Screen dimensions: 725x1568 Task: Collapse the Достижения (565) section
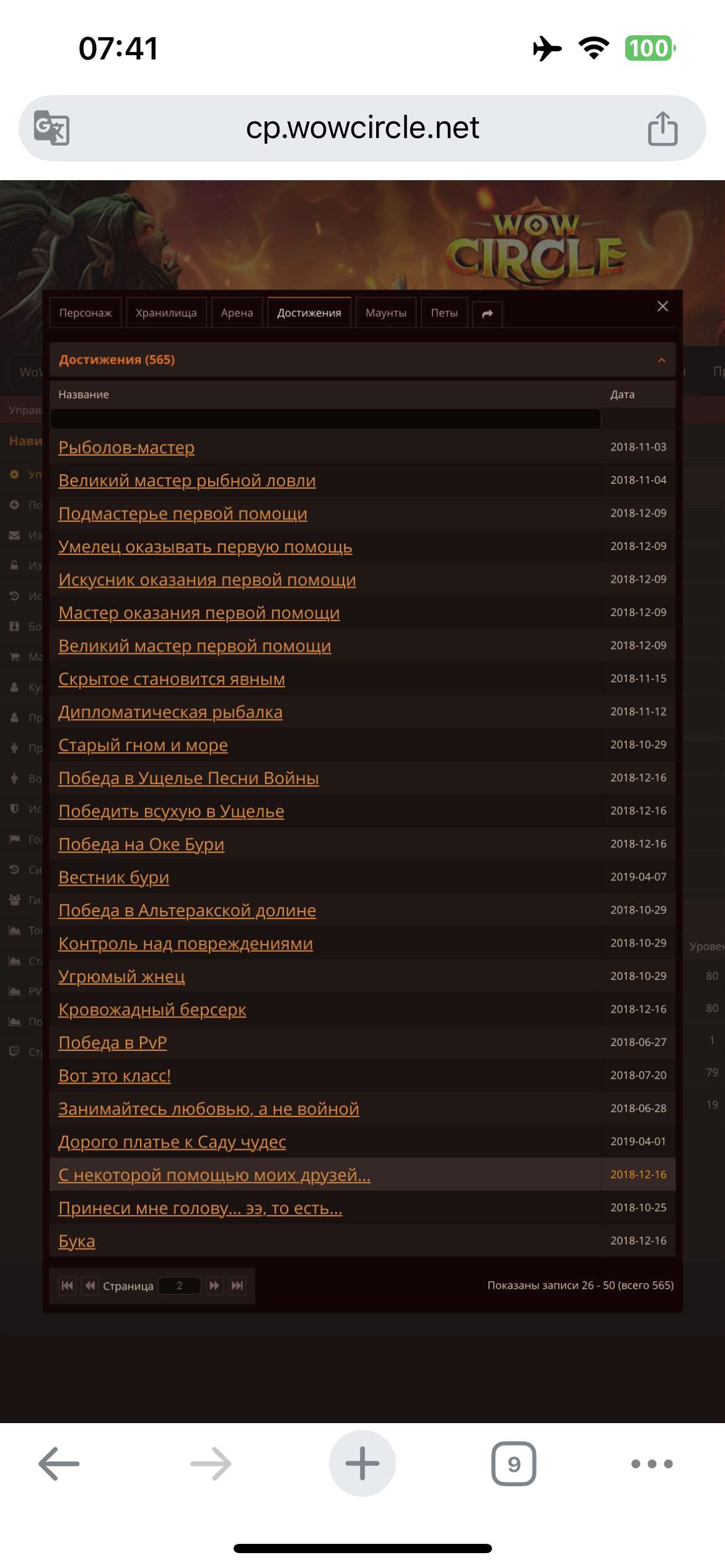coord(661,360)
